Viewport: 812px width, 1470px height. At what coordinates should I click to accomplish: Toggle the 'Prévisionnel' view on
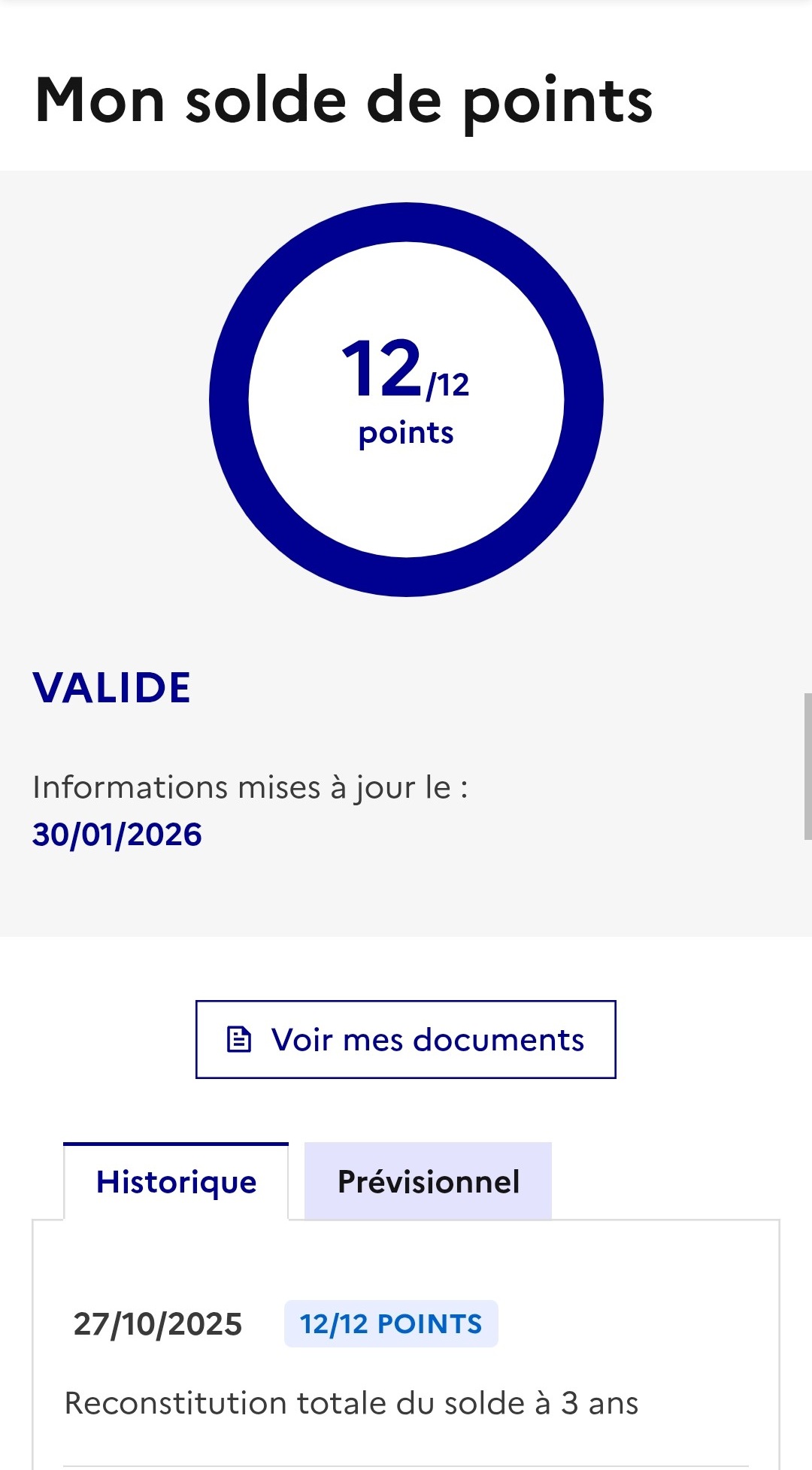[x=427, y=1181]
